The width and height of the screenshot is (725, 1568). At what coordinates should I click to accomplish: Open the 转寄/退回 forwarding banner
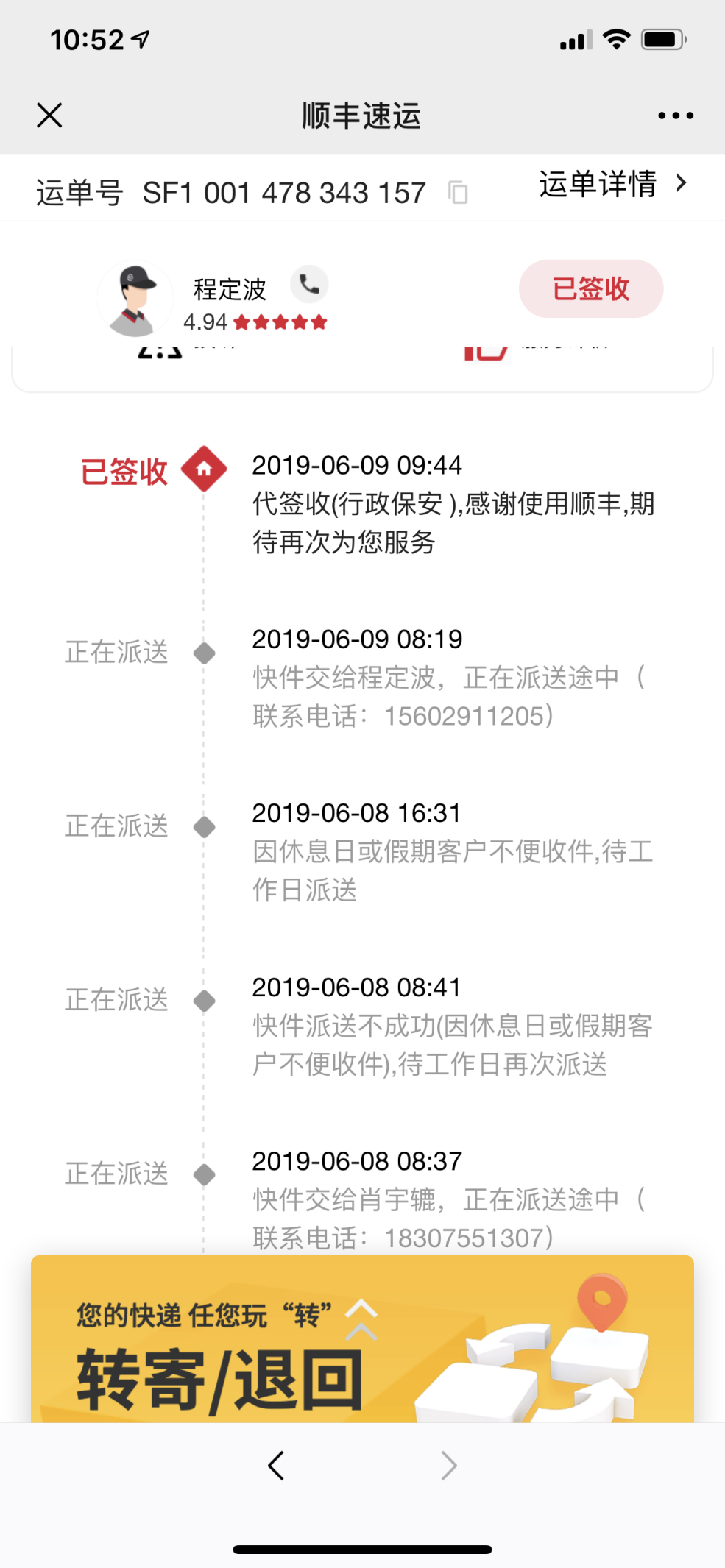[x=362, y=1339]
